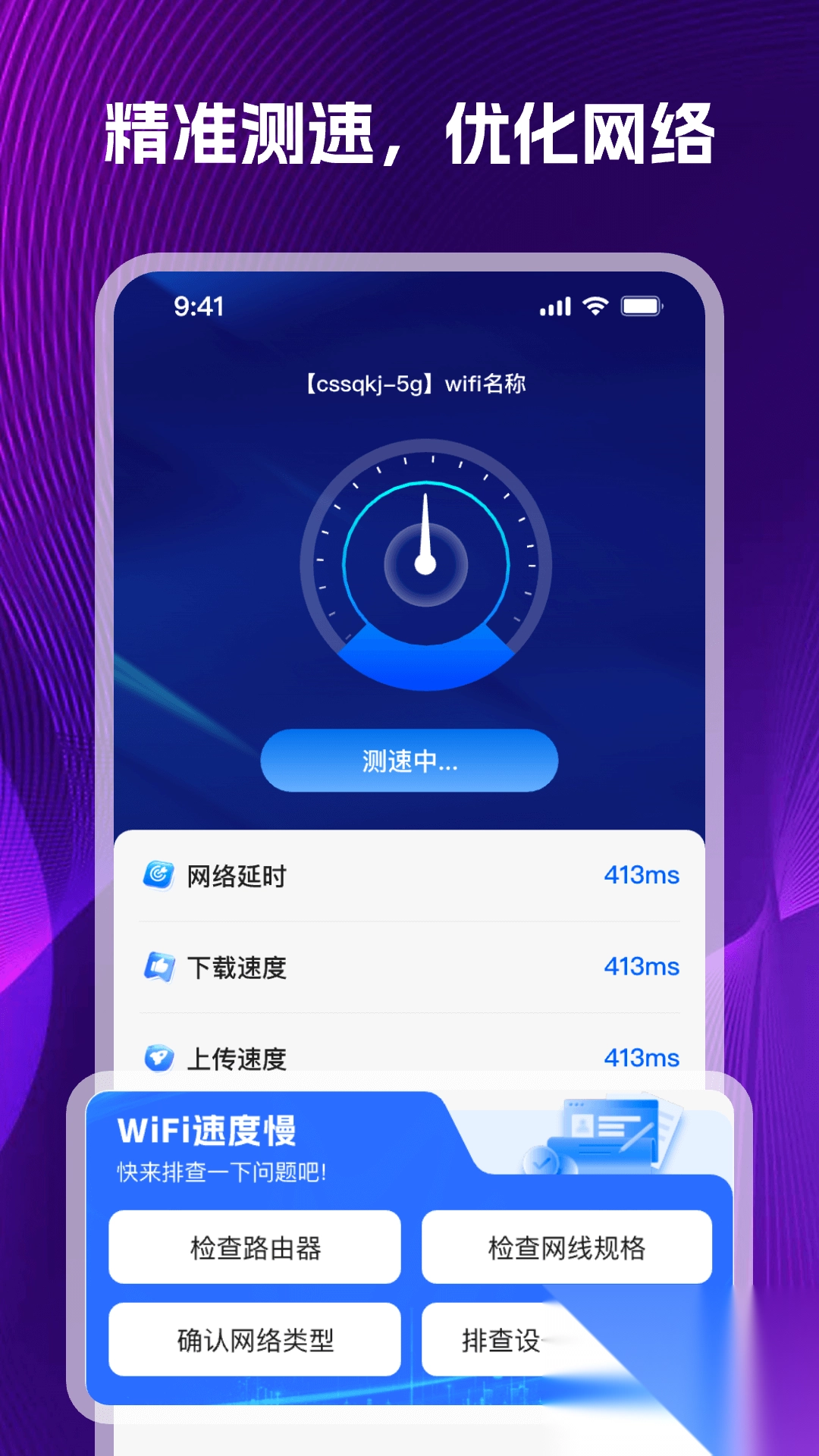Click the 413ms network latency value
Viewport: 819px width, 1456px height.
pos(643,874)
